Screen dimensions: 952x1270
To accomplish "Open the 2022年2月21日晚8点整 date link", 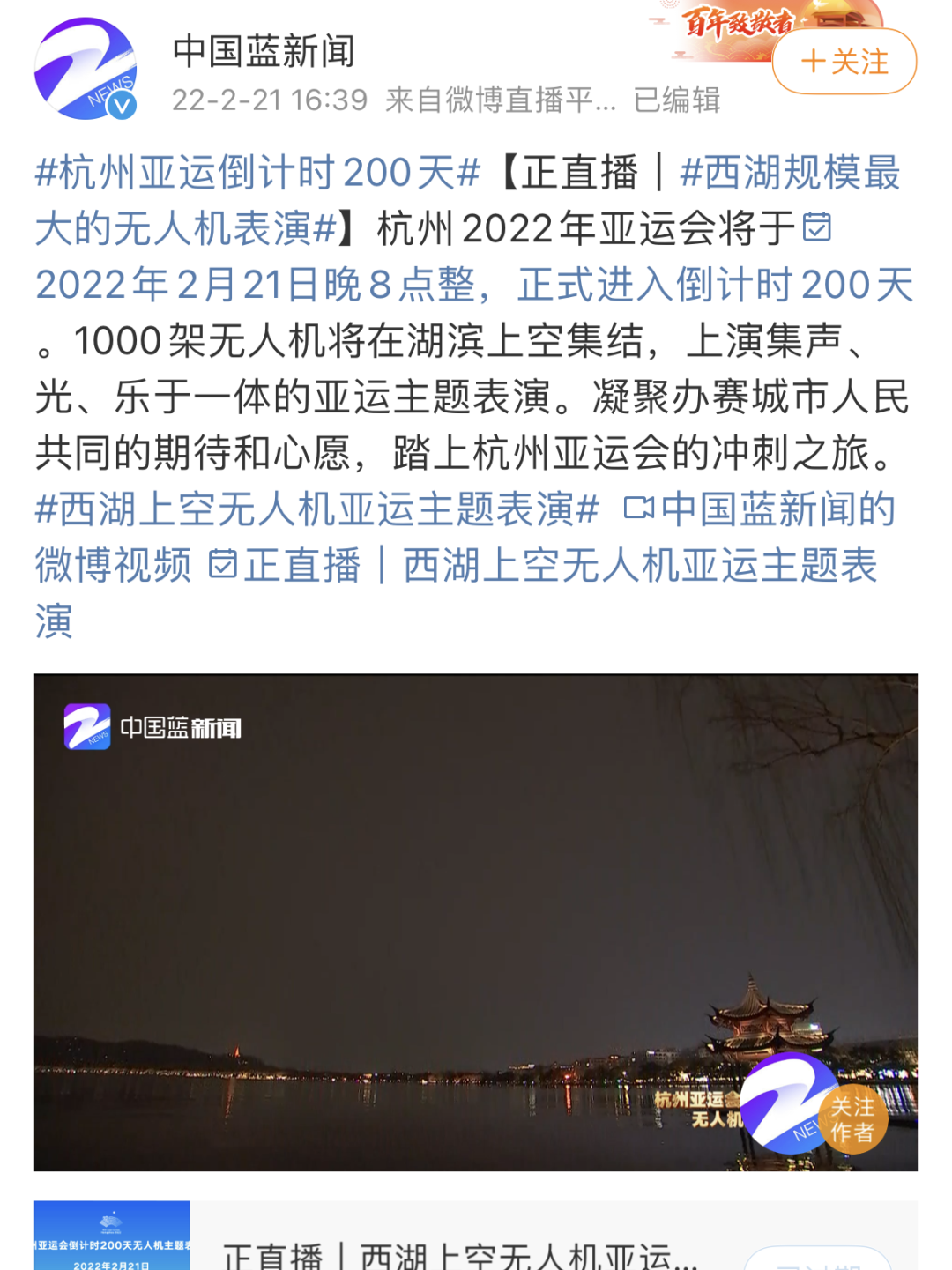I will [x=472, y=285].
